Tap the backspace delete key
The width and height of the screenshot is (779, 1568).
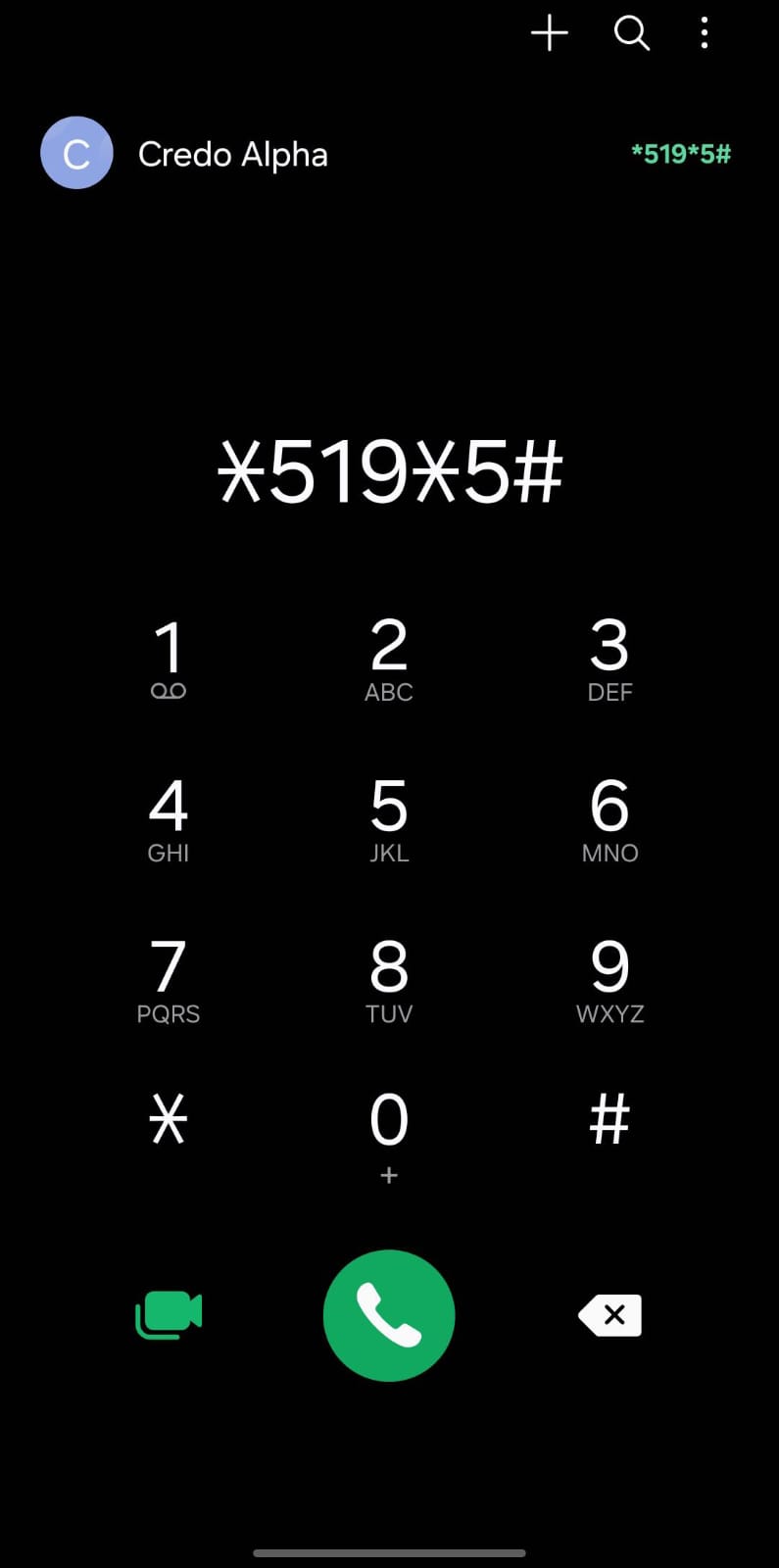[x=609, y=1315]
